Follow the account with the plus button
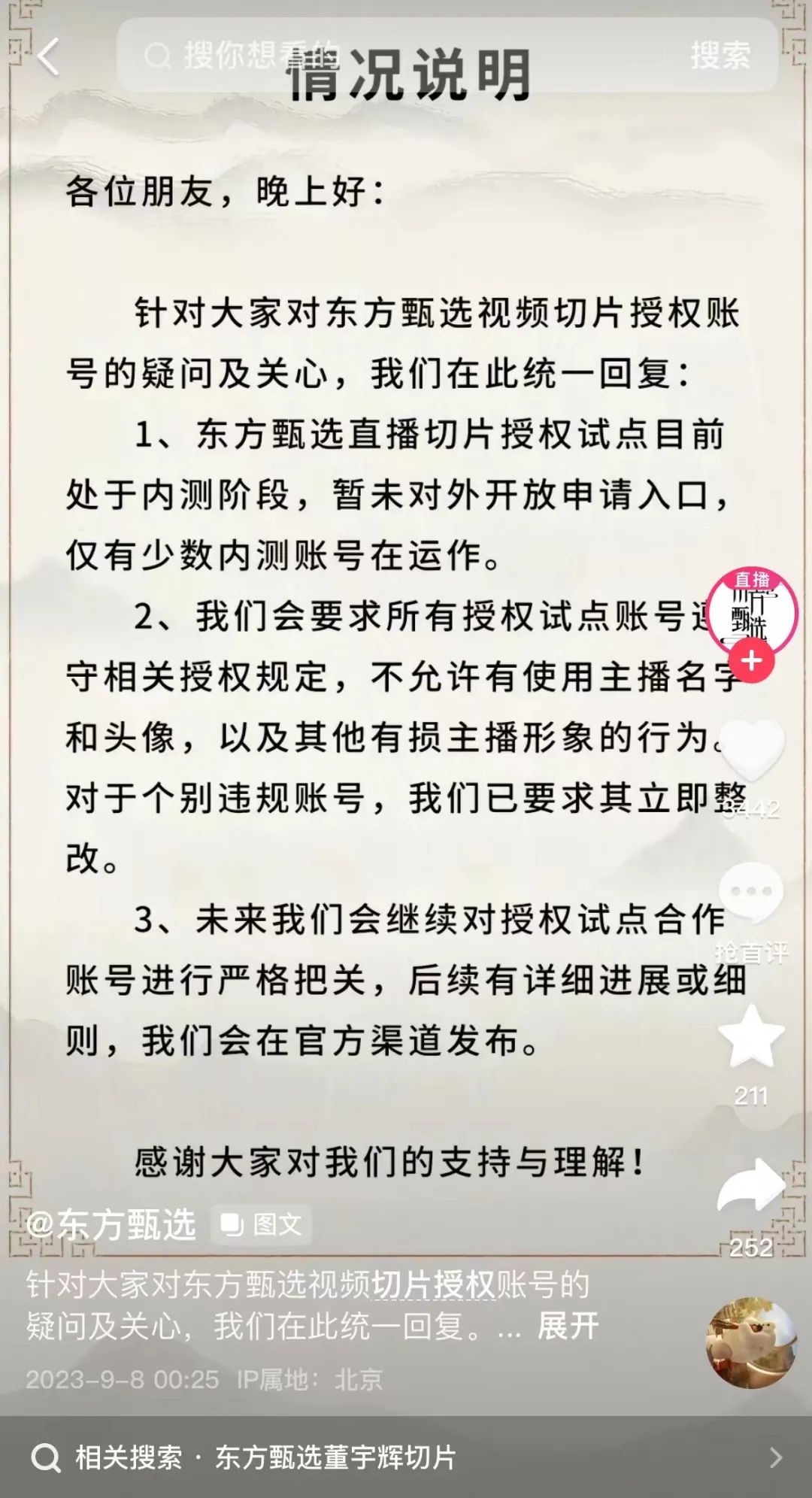This screenshot has height=1498, width=812. click(751, 661)
